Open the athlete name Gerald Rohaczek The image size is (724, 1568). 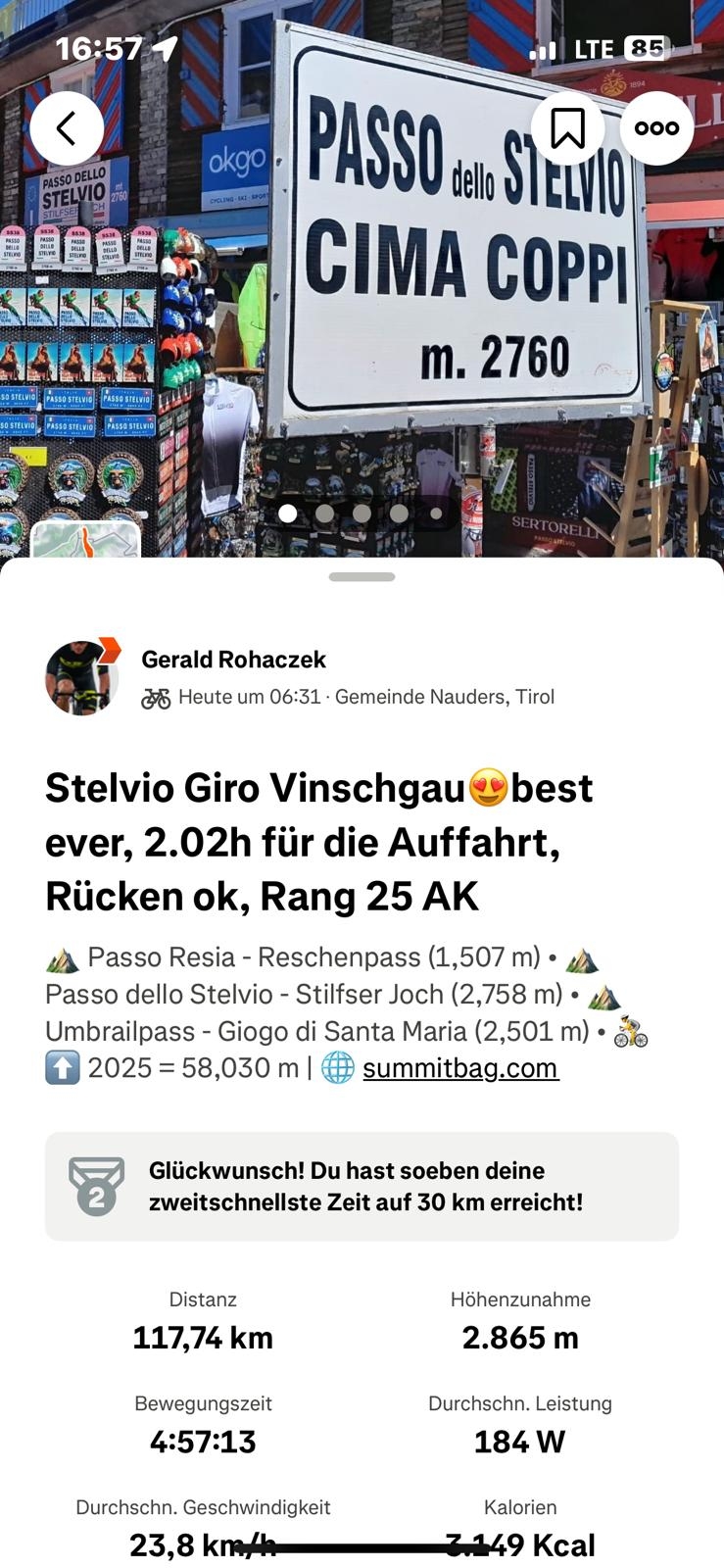[x=233, y=660]
